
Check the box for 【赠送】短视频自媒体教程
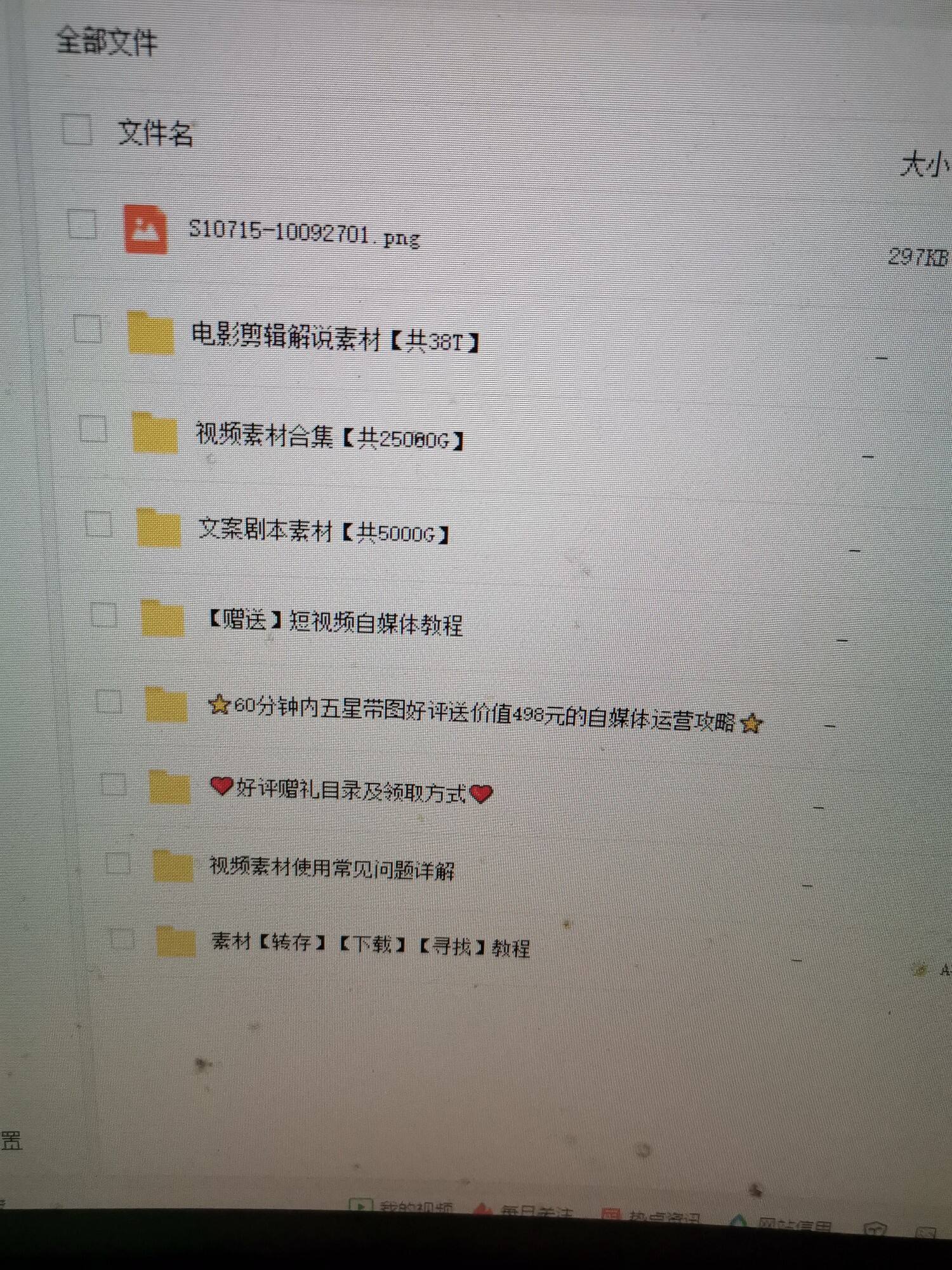[x=103, y=614]
